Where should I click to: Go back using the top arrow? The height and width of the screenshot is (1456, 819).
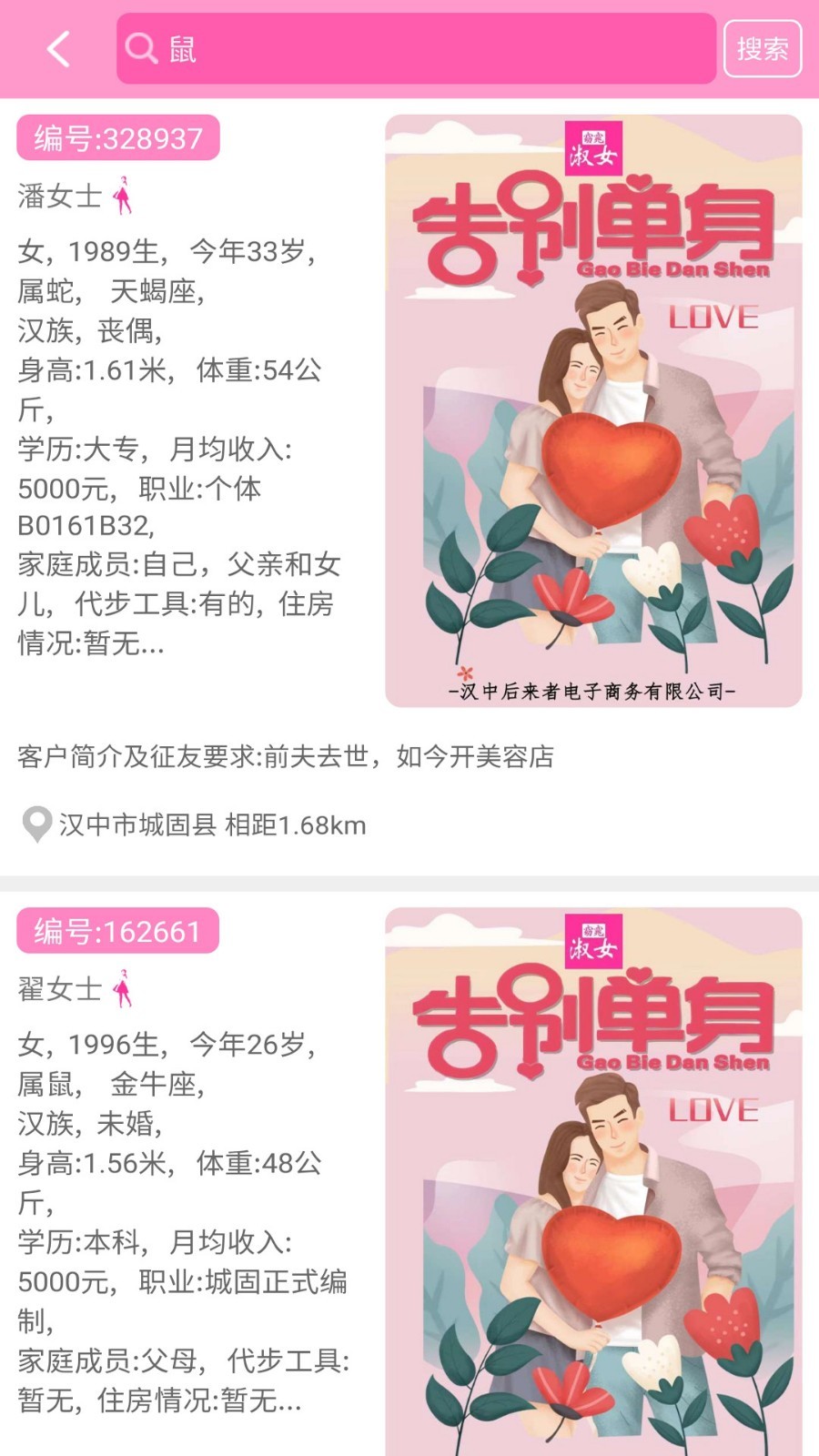click(59, 49)
